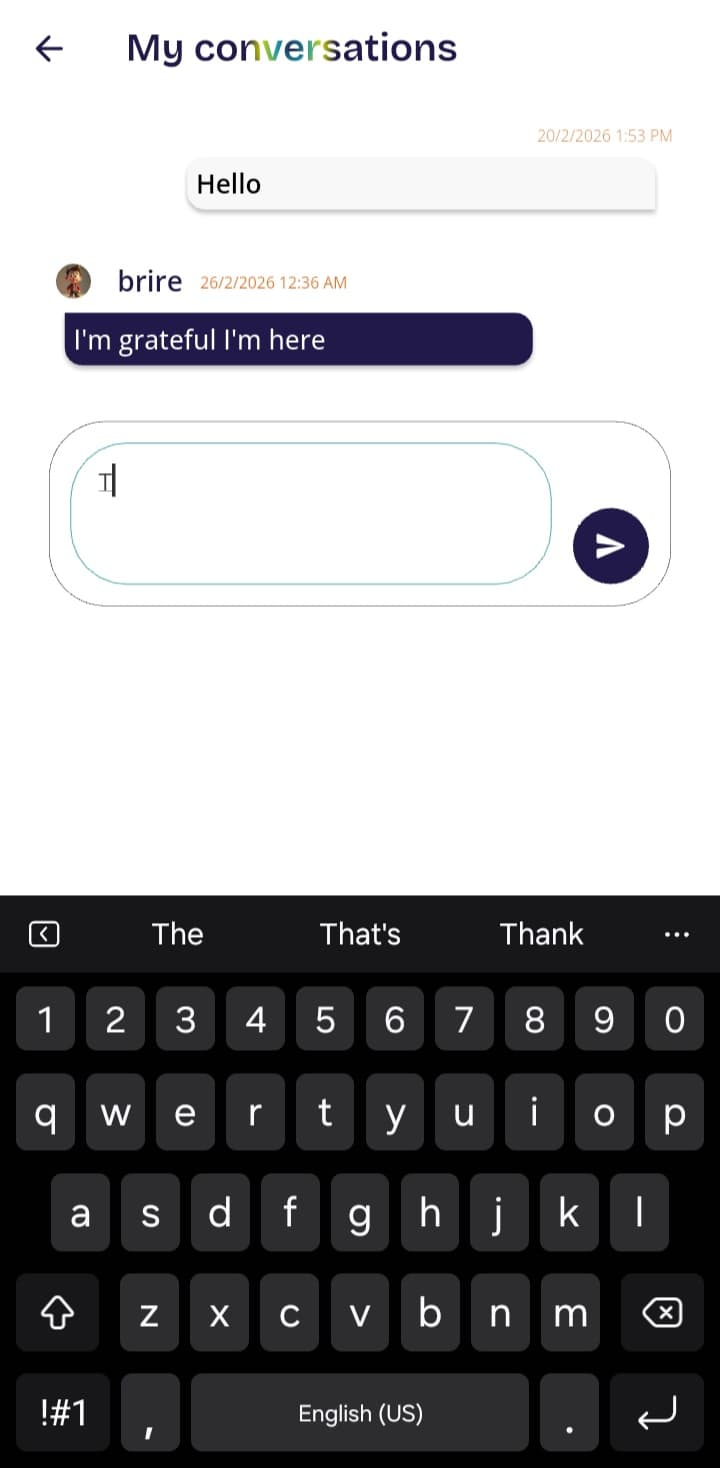Tap the back arrow icon
This screenshot has width=720, height=1468.
coord(47,47)
